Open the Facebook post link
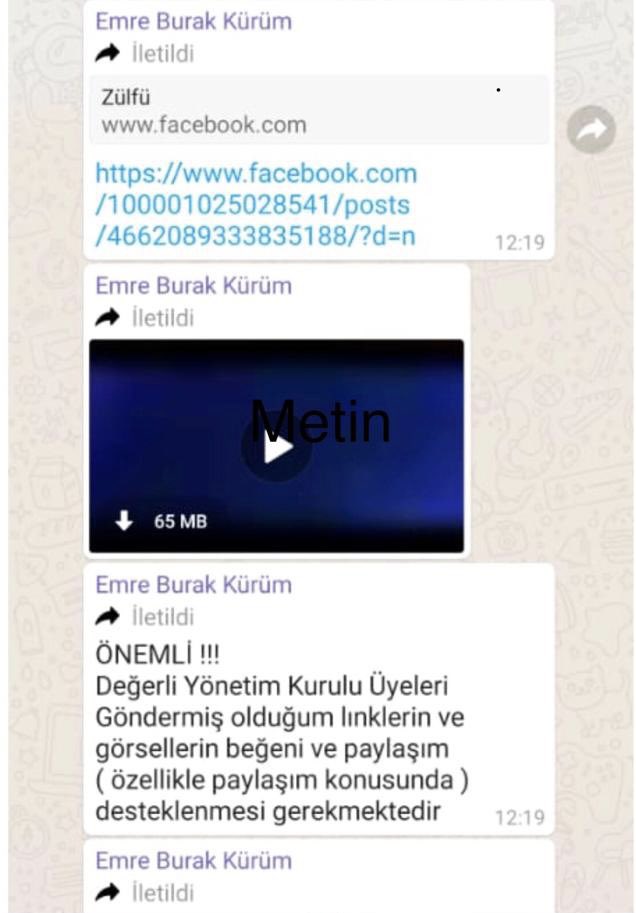Viewport: 636px width, 913px height. coord(255,205)
